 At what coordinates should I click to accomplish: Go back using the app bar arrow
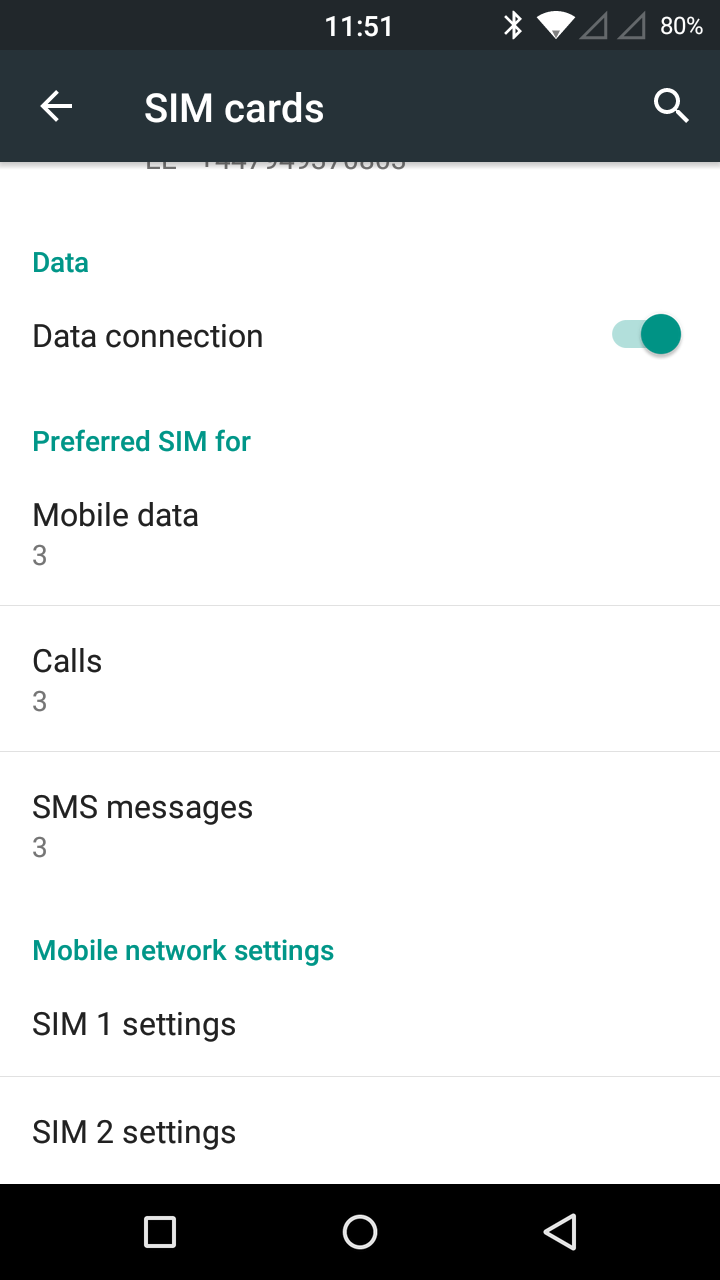(56, 106)
